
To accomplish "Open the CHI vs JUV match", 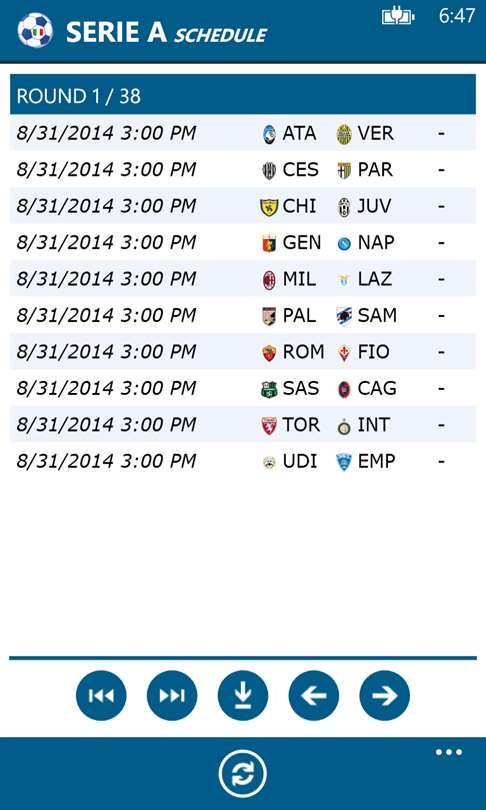I will click(243, 206).
